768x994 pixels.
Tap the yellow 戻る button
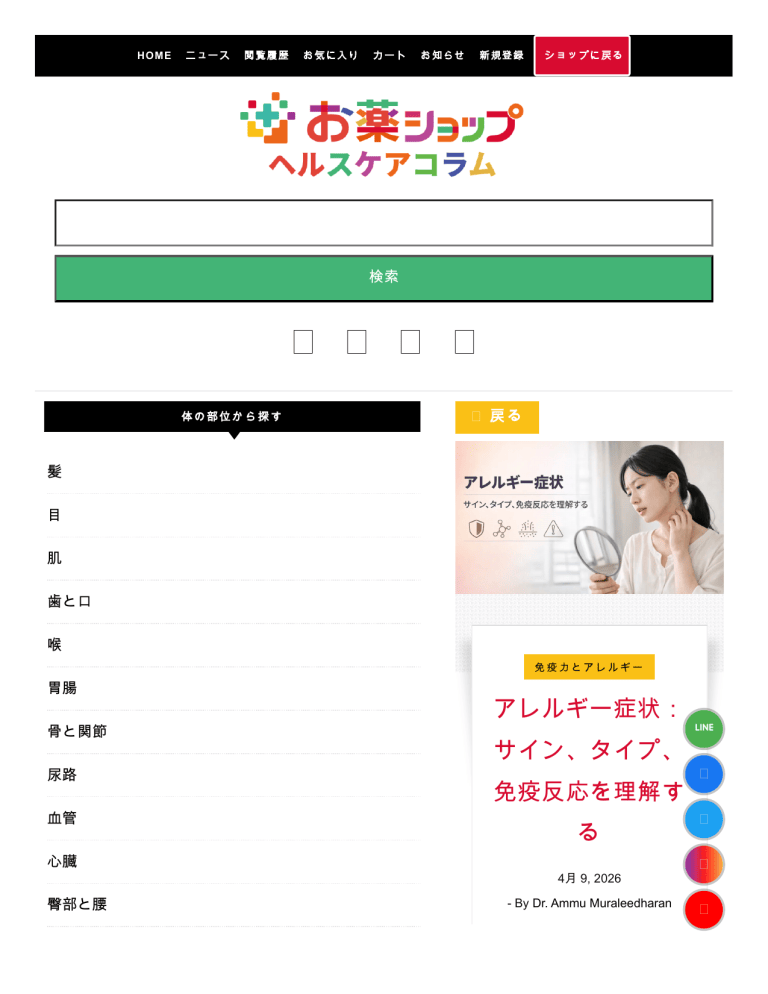click(x=497, y=416)
